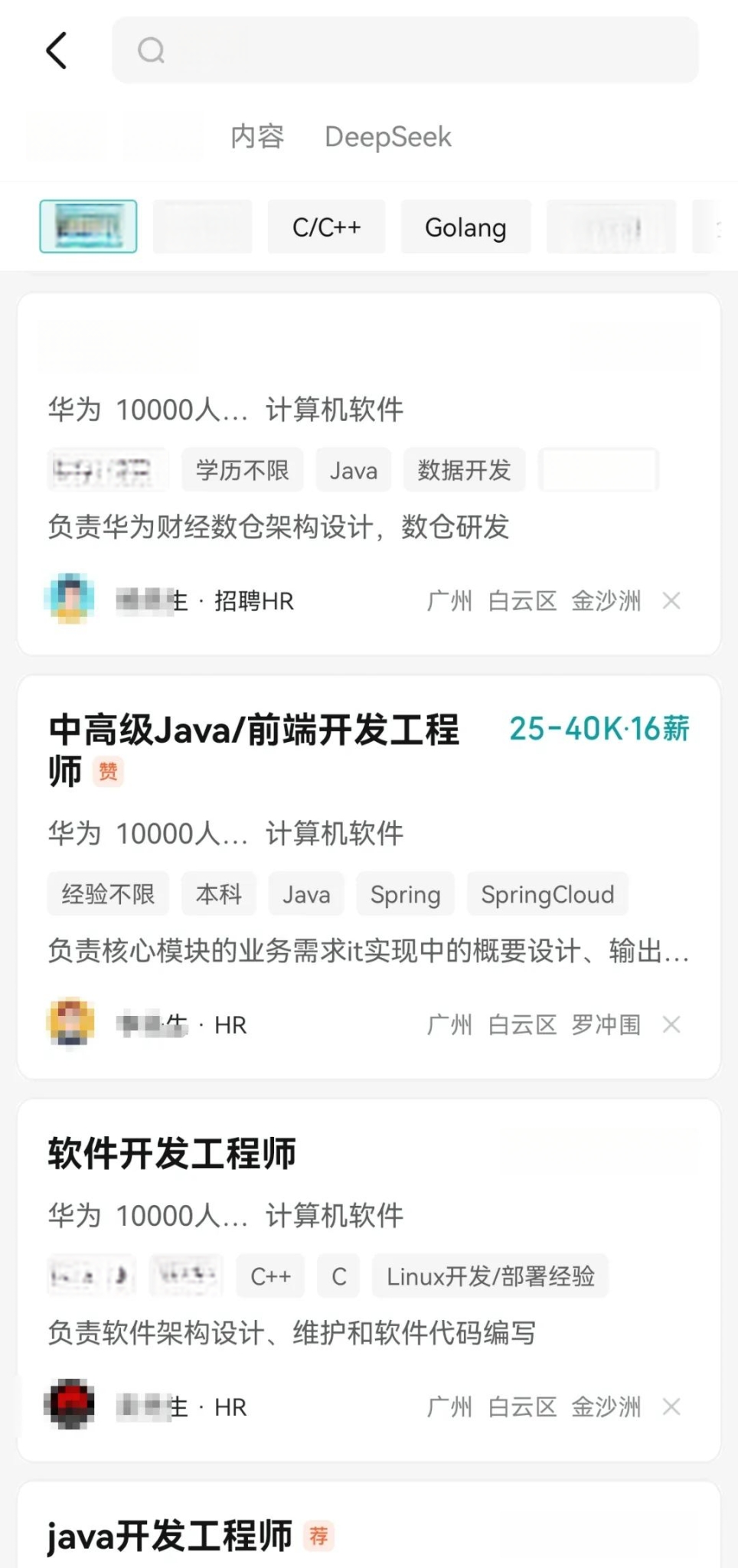
Task: Open the 数仓研发 job card from 华为
Action: pyautogui.click(x=279, y=527)
